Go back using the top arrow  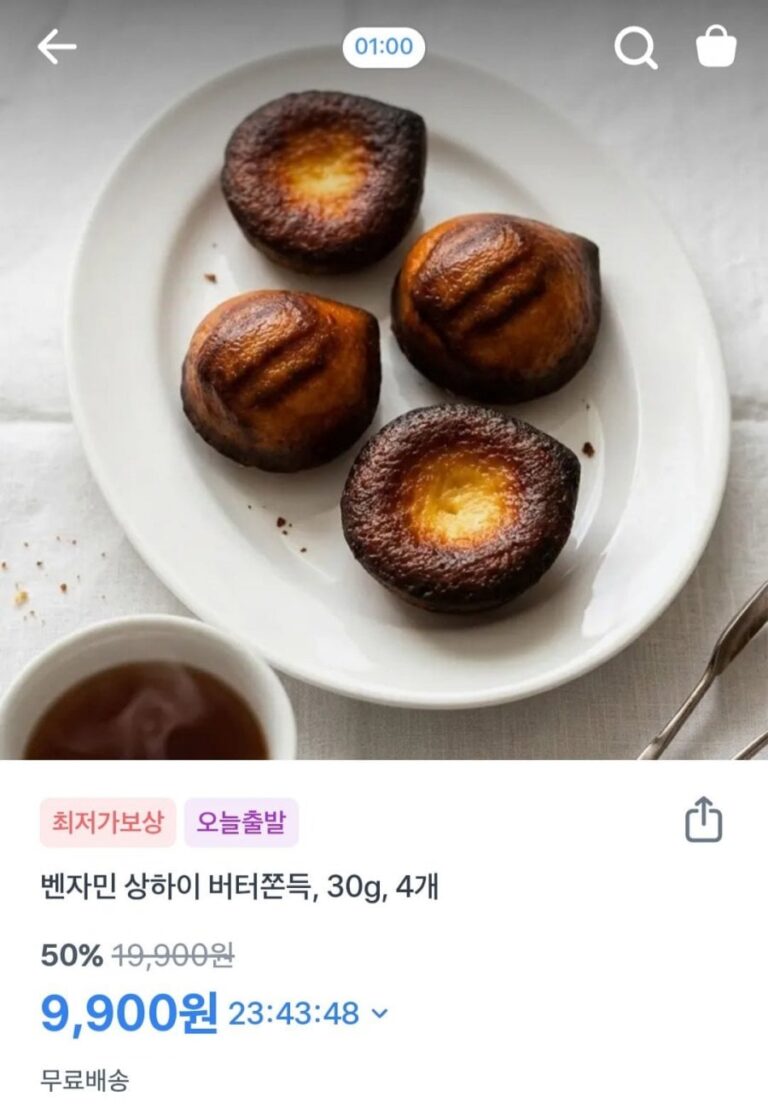coord(56,47)
